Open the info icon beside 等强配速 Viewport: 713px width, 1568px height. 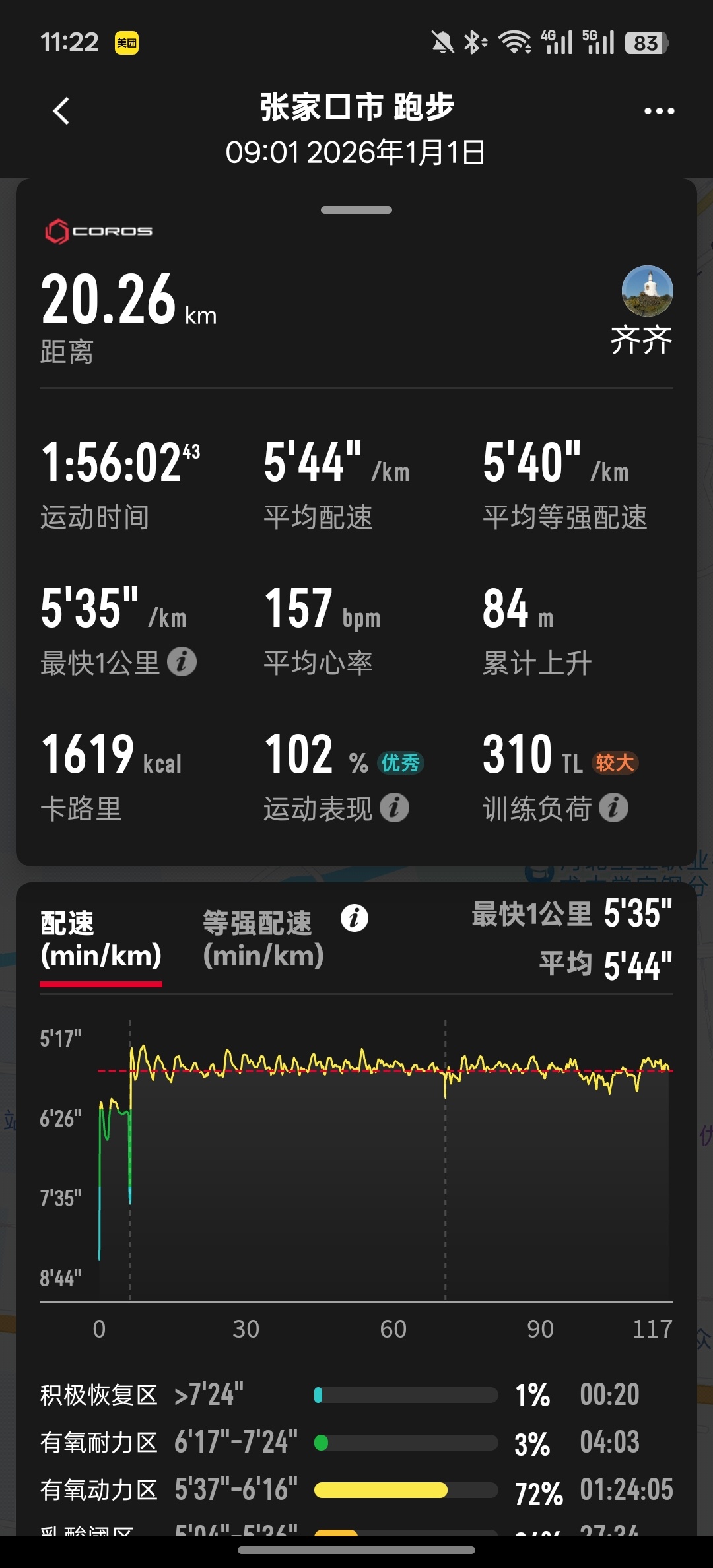[x=355, y=918]
